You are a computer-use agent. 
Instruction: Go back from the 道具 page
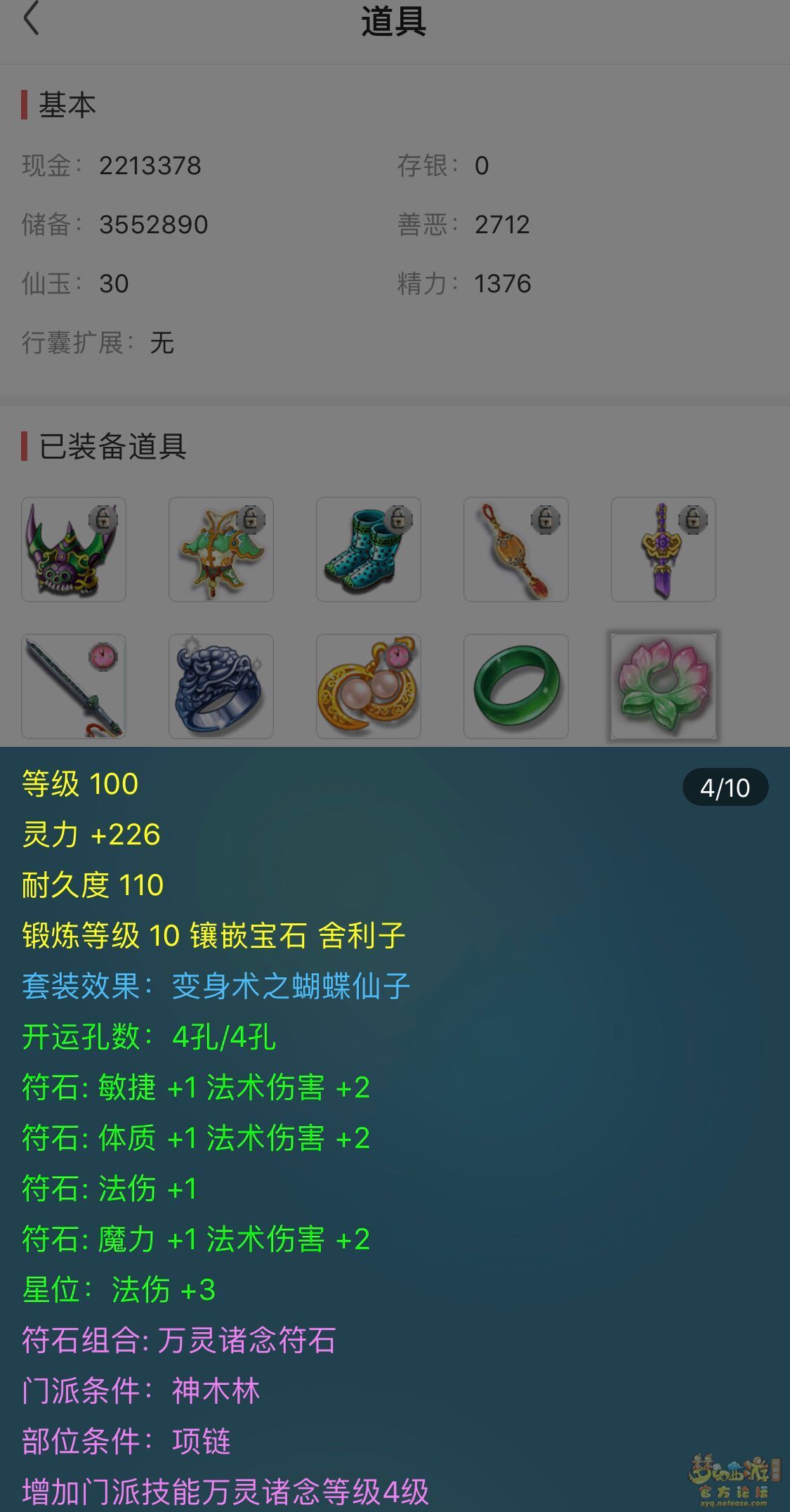(31, 20)
